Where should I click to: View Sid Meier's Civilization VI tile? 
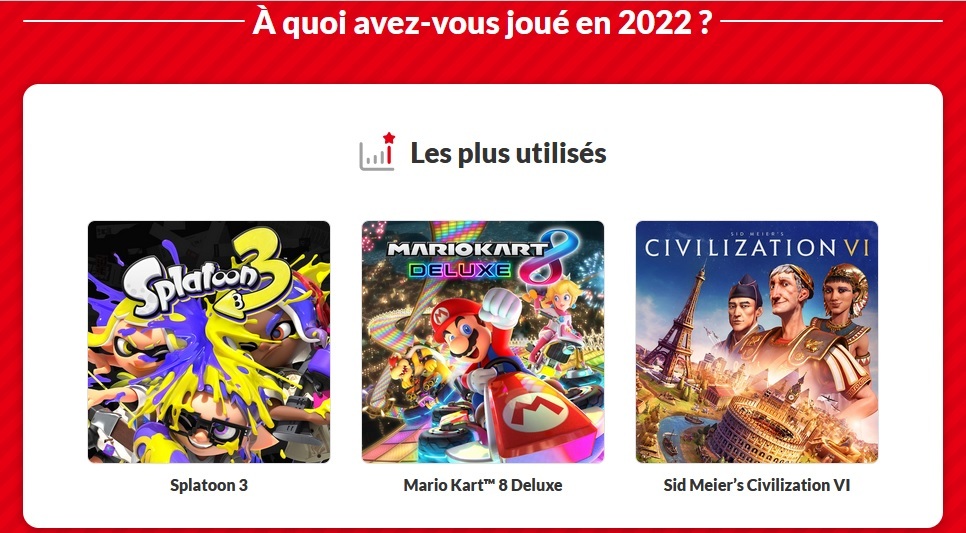[x=757, y=342]
